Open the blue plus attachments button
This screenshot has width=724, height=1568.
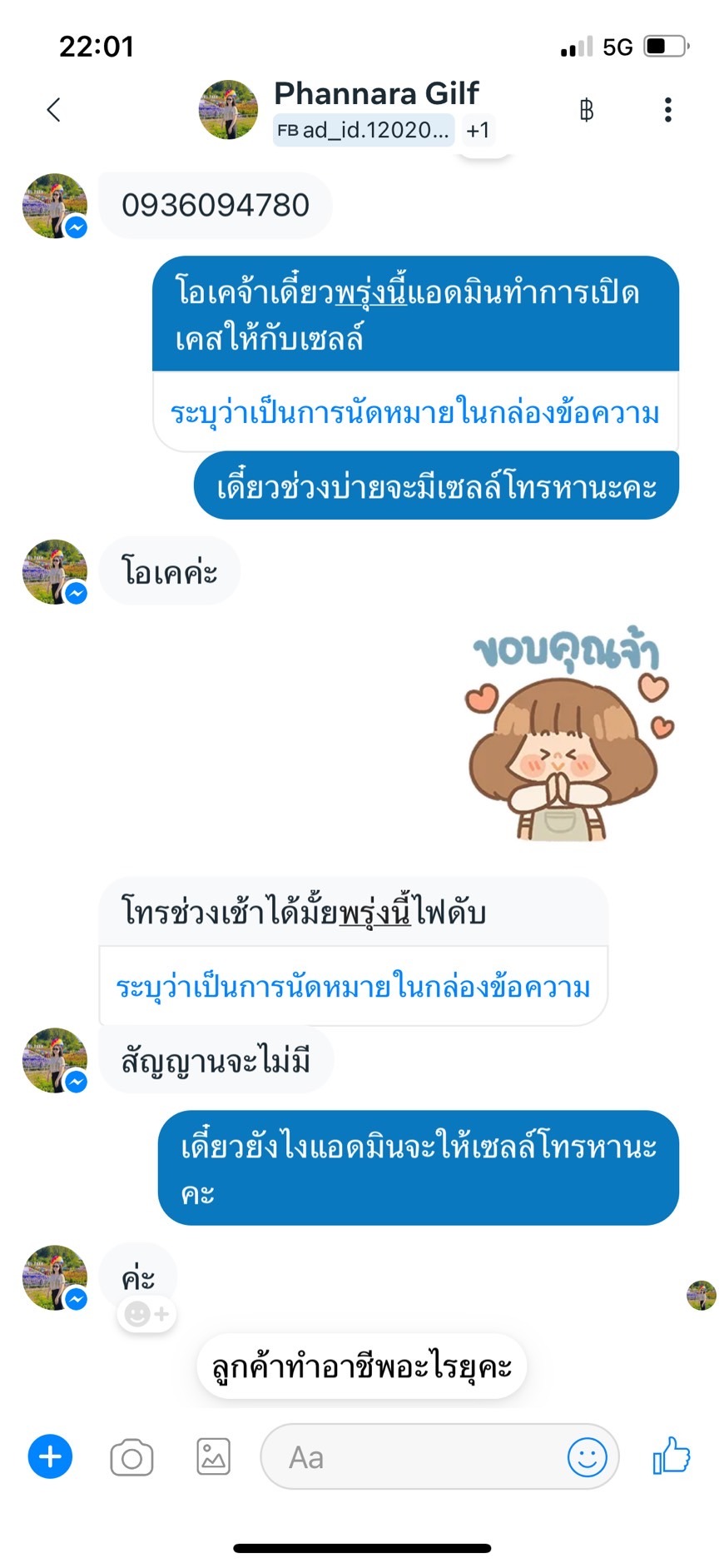pyautogui.click(x=50, y=1456)
